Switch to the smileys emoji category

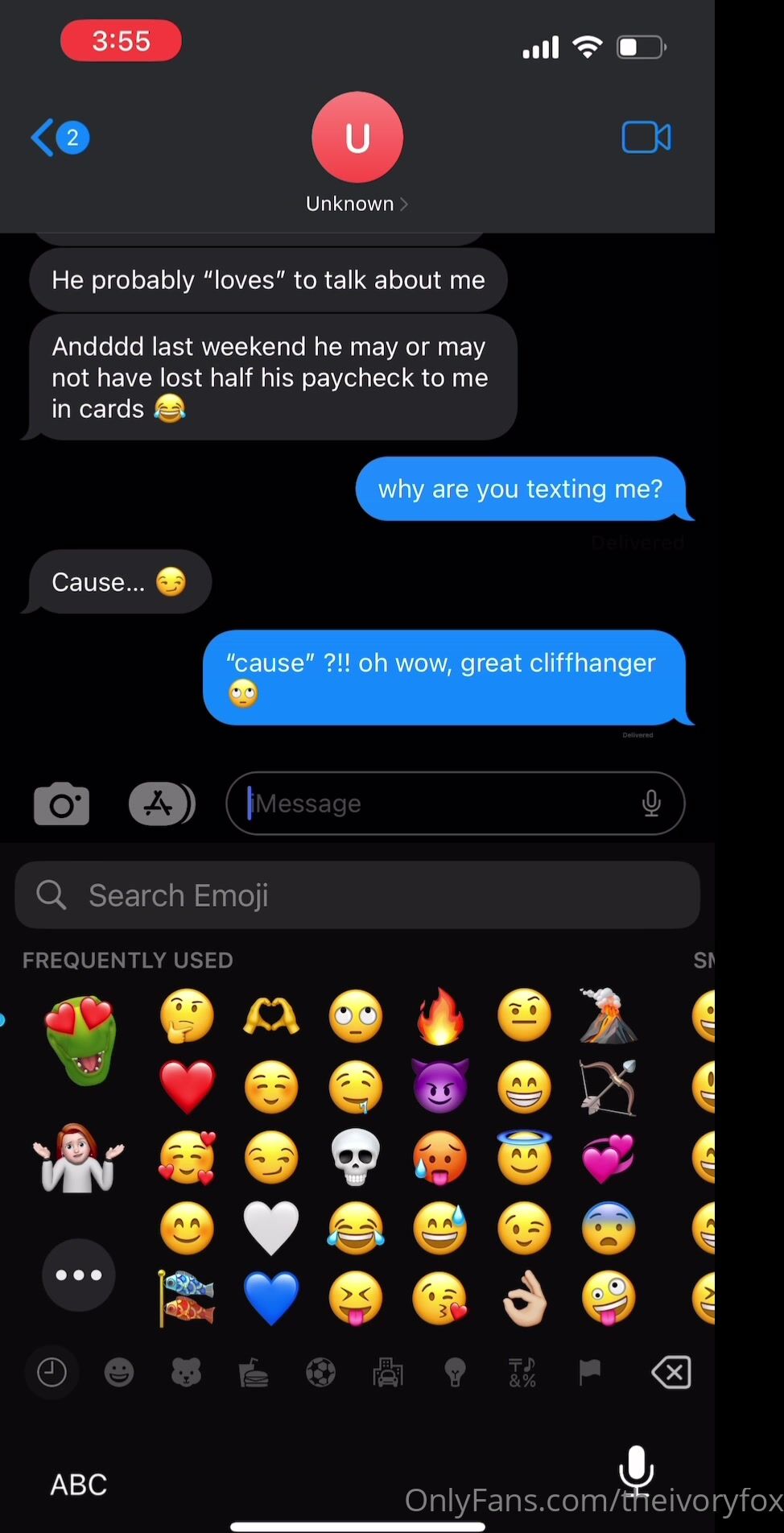[119, 1372]
